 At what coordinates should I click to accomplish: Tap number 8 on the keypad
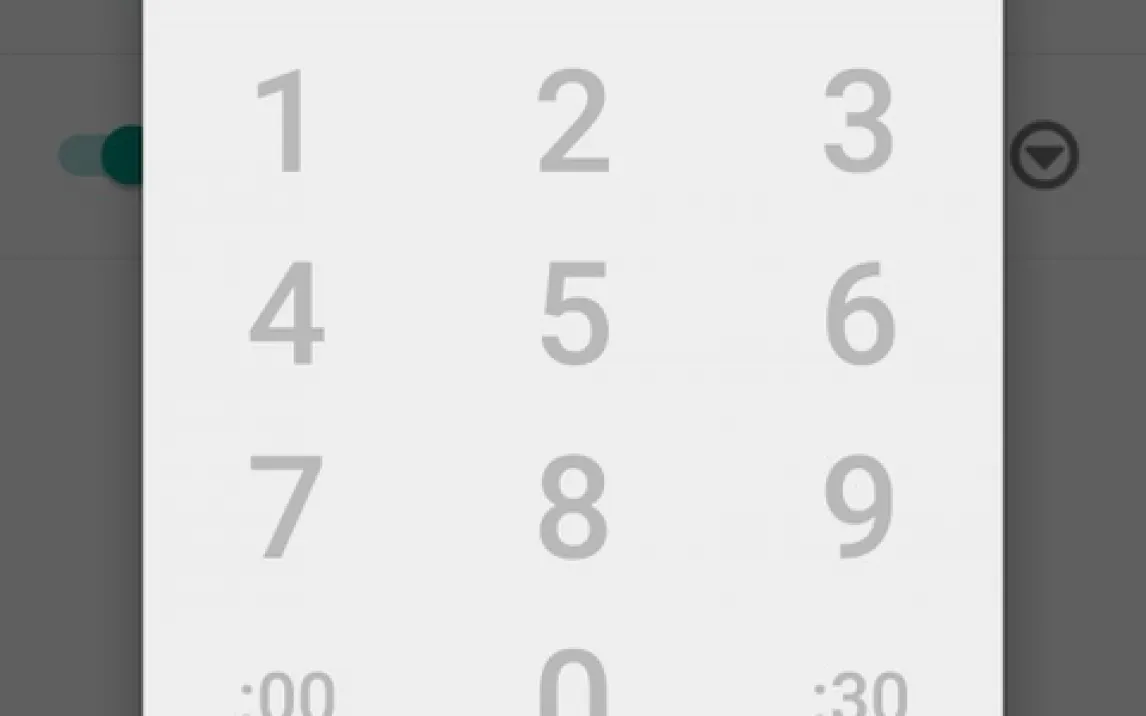[573, 507]
